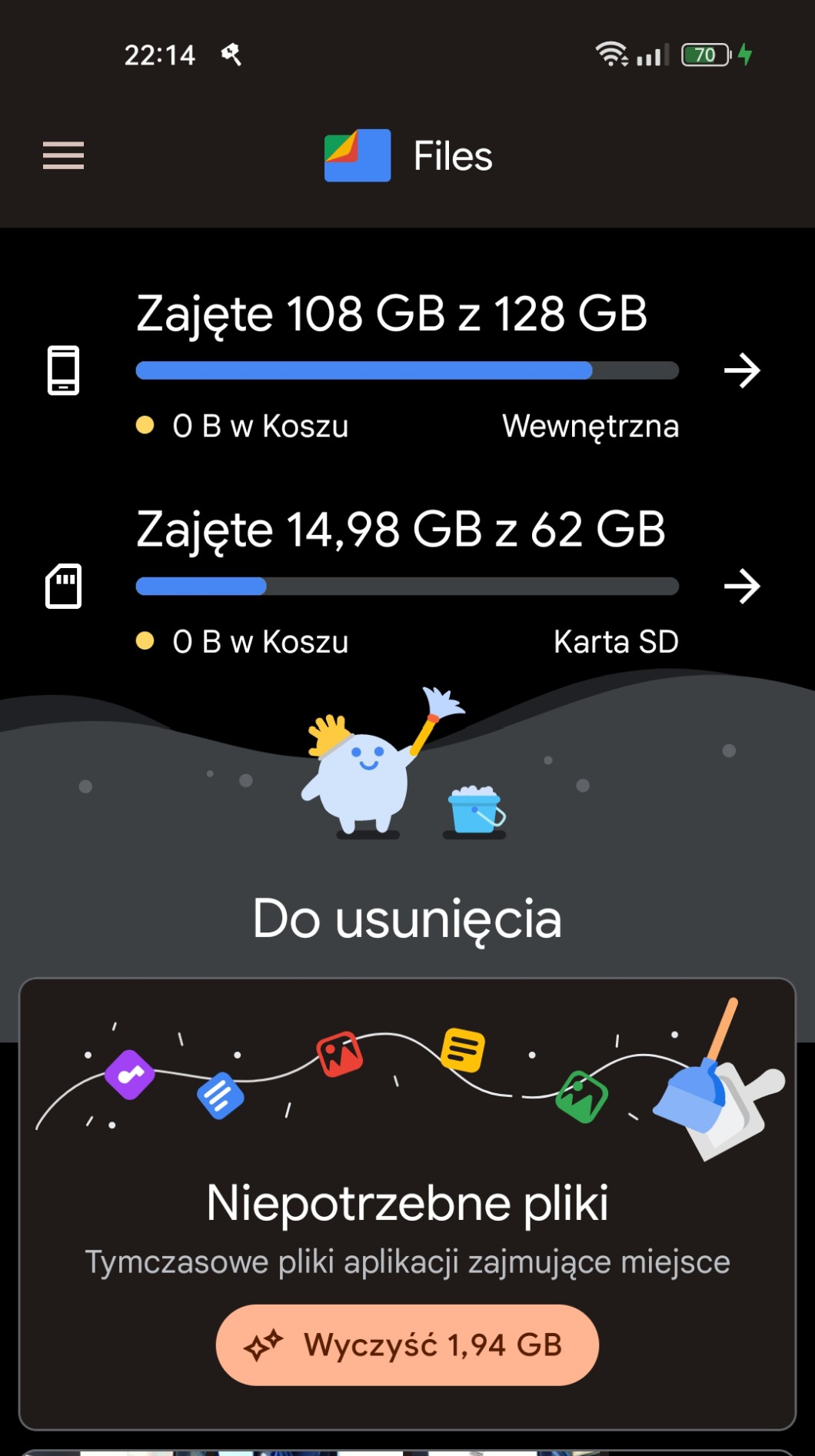
Task: Open internal storage (Wewnętrzna) details
Action: pyautogui.click(x=741, y=371)
